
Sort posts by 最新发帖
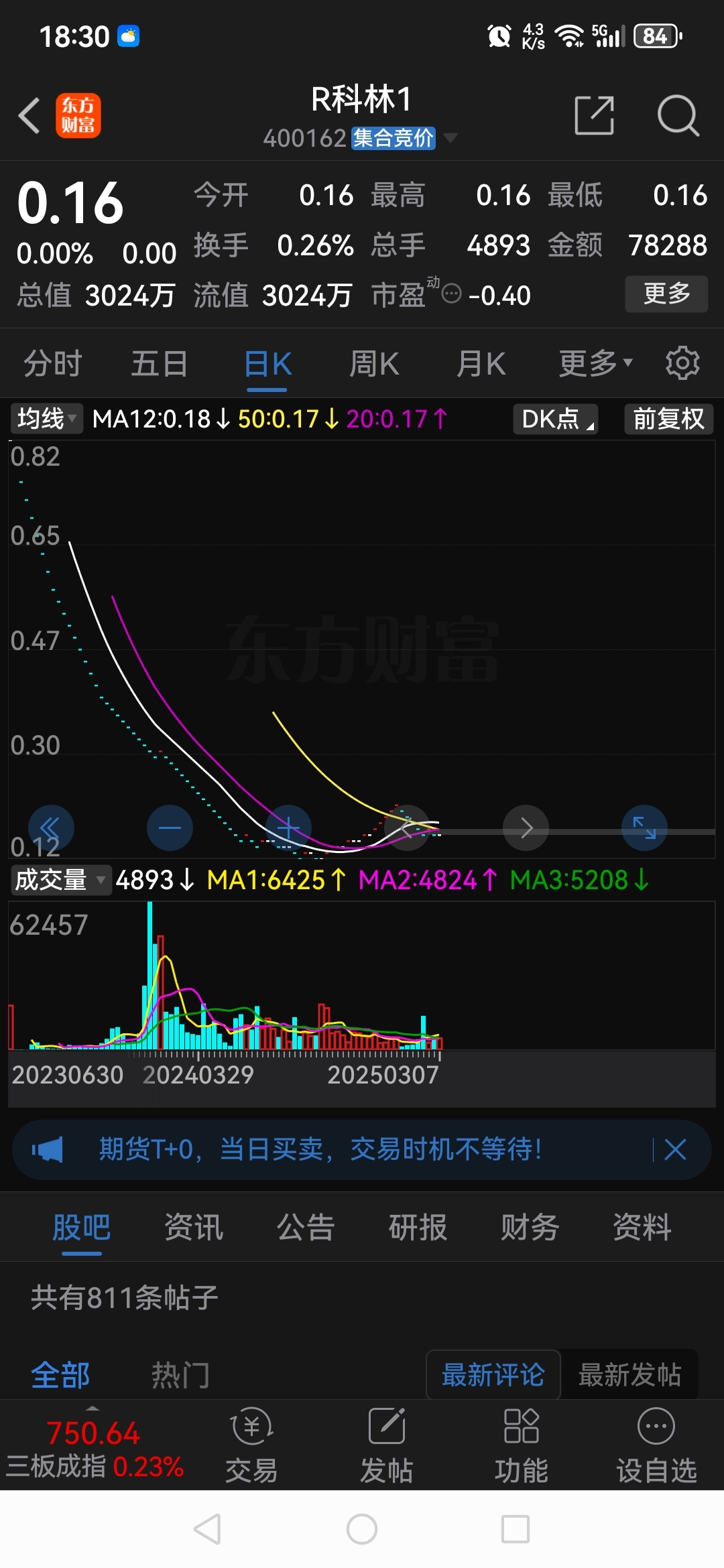pyautogui.click(x=629, y=1375)
